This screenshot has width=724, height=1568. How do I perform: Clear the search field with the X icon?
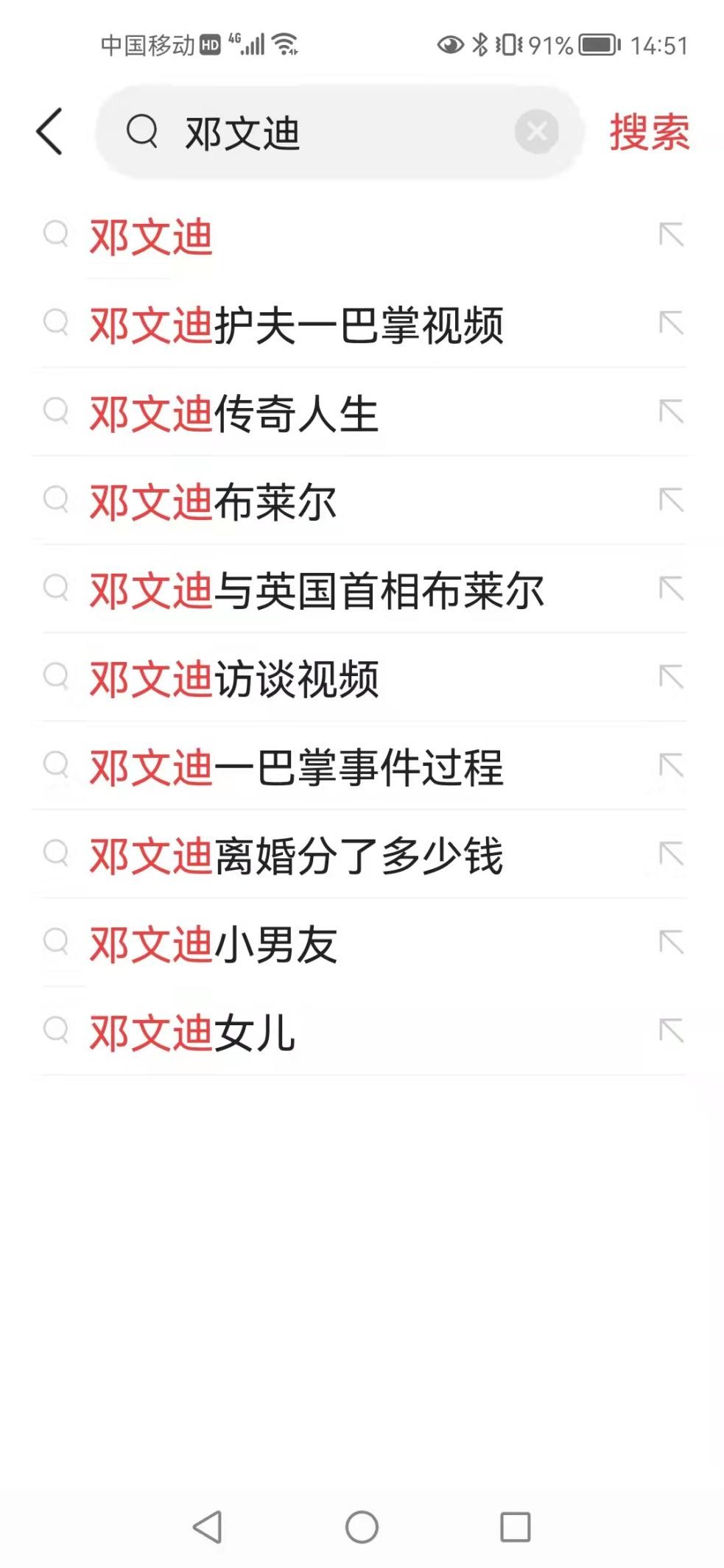(x=537, y=131)
